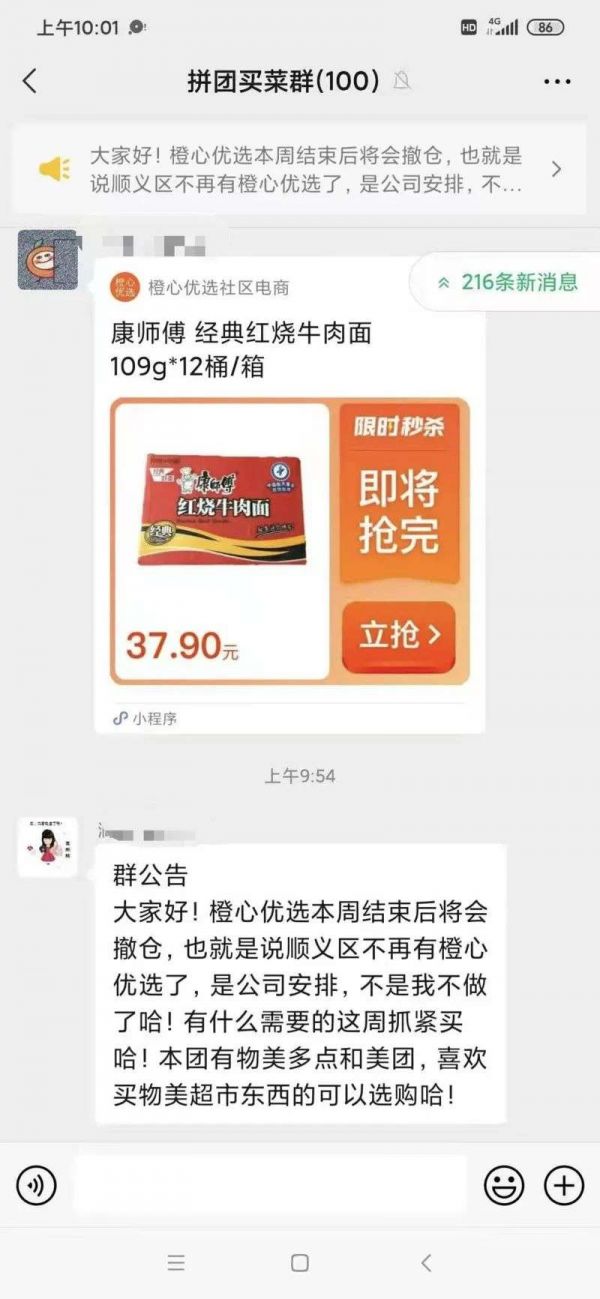Go back from the group chat
Image resolution: width=600 pixels, height=1299 pixels.
29,81
